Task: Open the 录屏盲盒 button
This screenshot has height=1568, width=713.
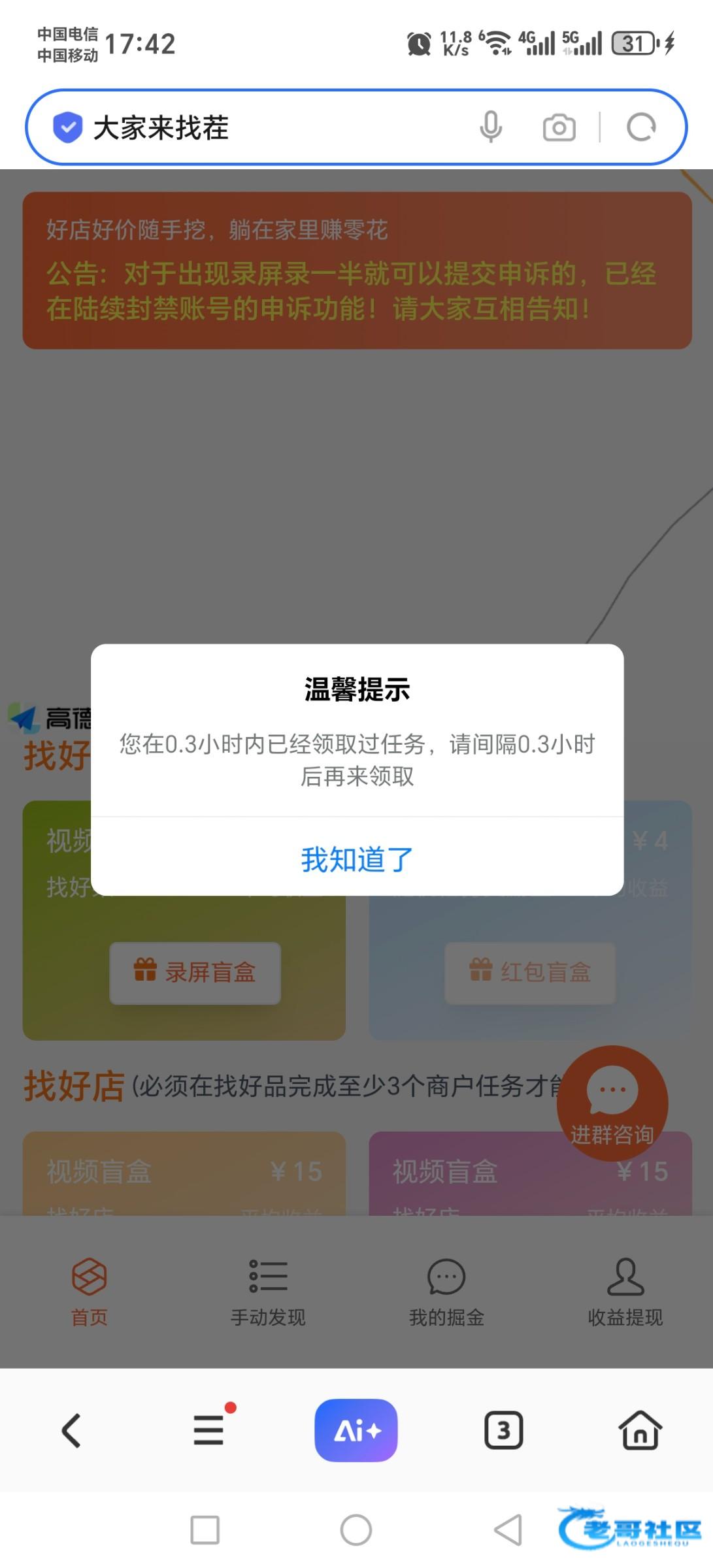Action: coord(195,973)
